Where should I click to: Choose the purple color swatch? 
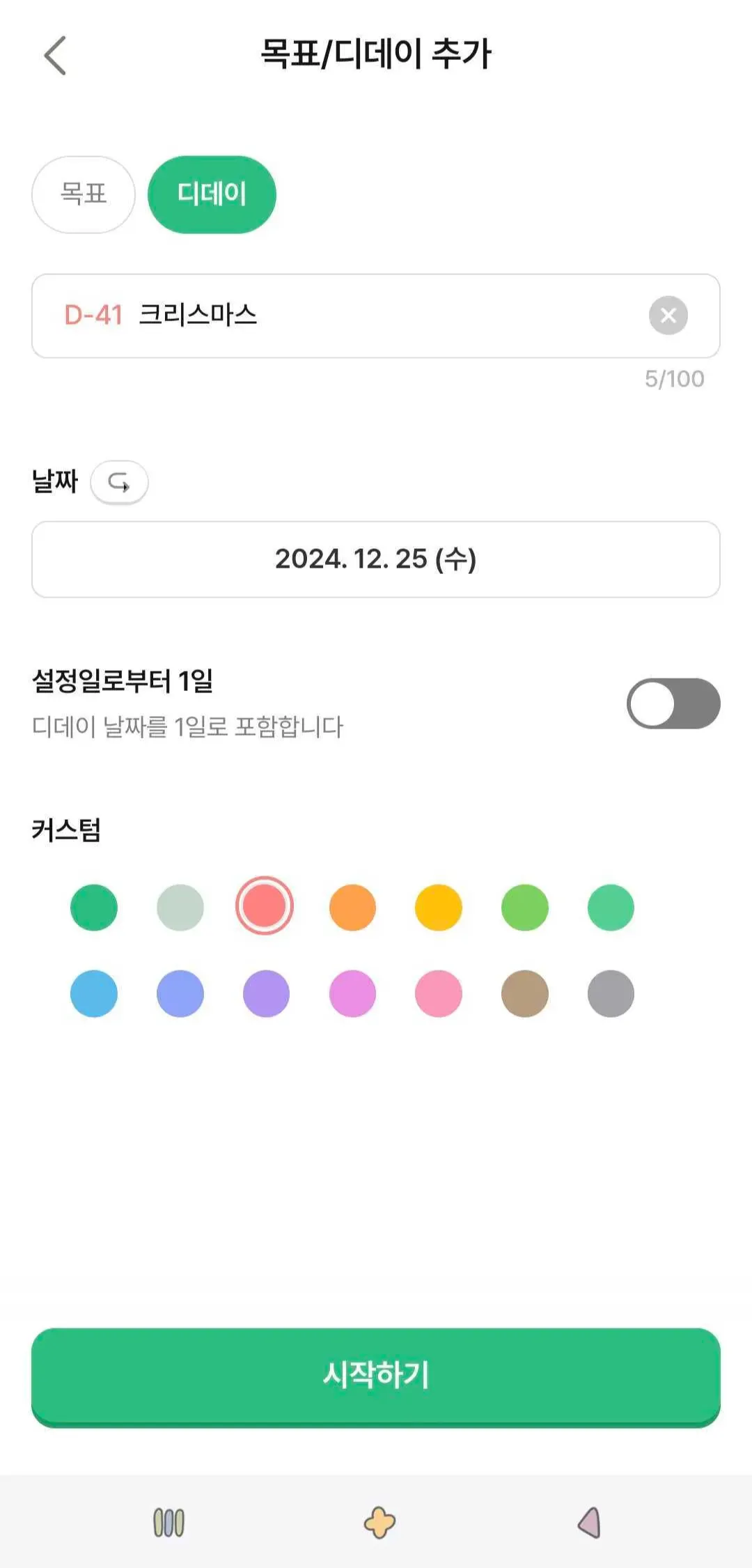(x=266, y=993)
